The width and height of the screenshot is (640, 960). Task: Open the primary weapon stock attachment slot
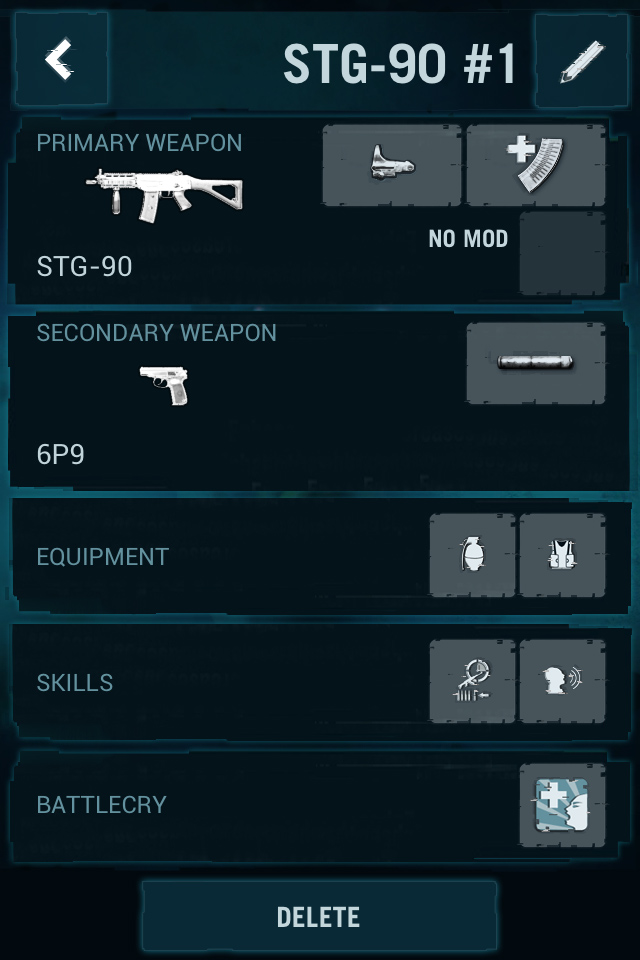(392, 165)
